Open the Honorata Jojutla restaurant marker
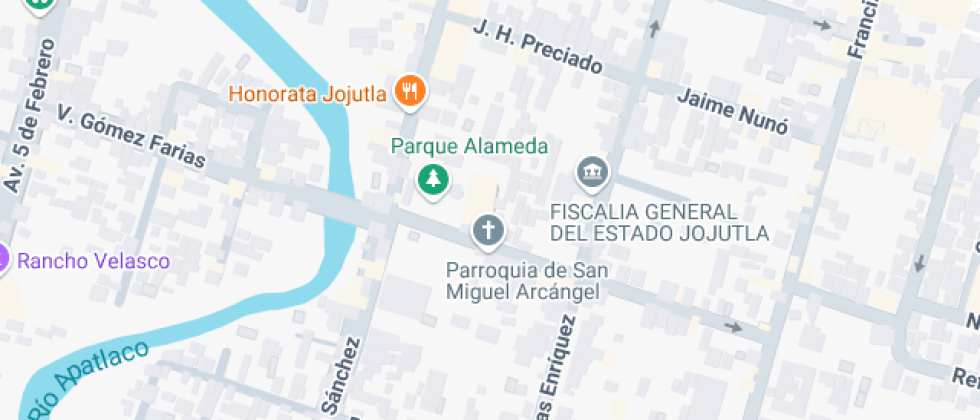This screenshot has height=420, width=980. point(410,93)
